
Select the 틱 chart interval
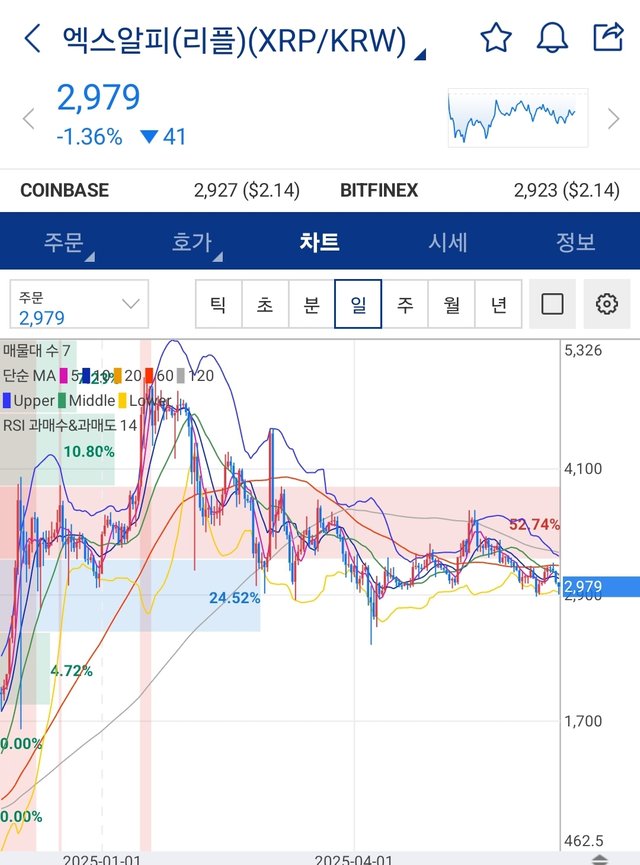(x=218, y=304)
